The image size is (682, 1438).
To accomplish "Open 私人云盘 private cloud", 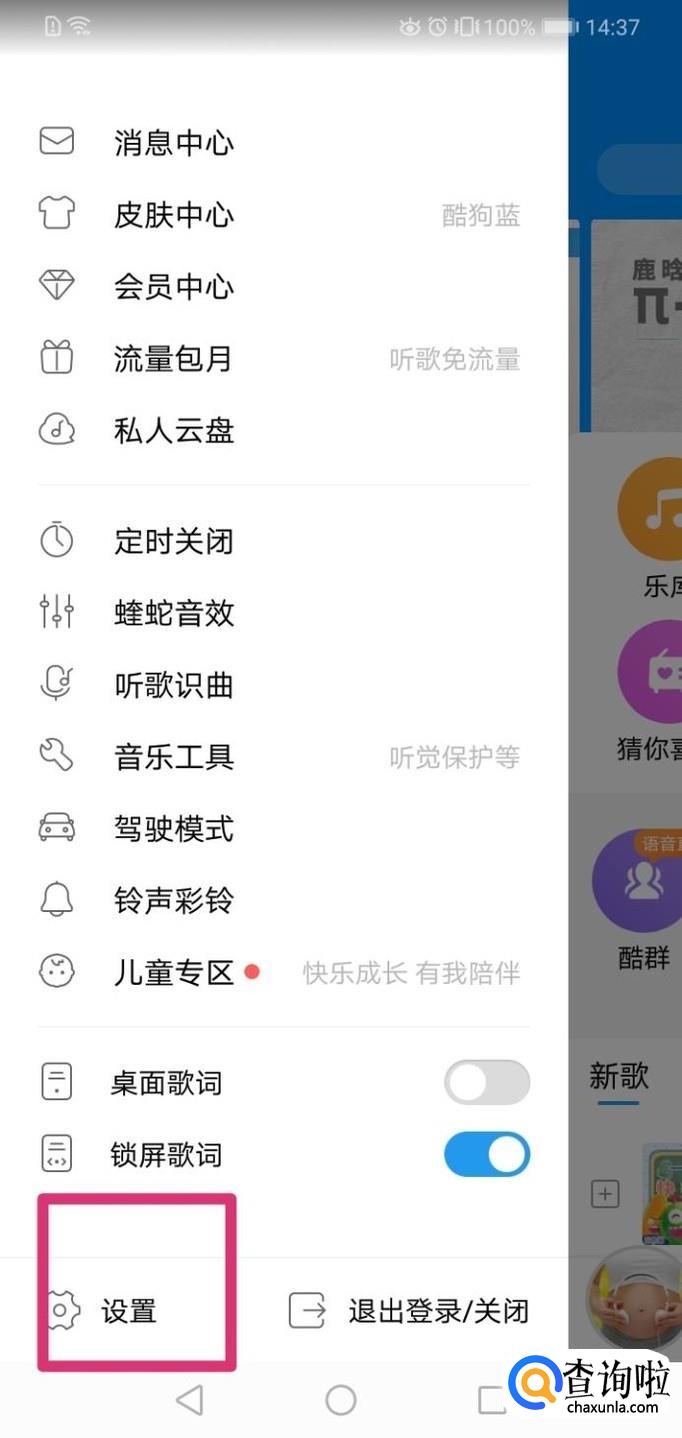I will [173, 431].
